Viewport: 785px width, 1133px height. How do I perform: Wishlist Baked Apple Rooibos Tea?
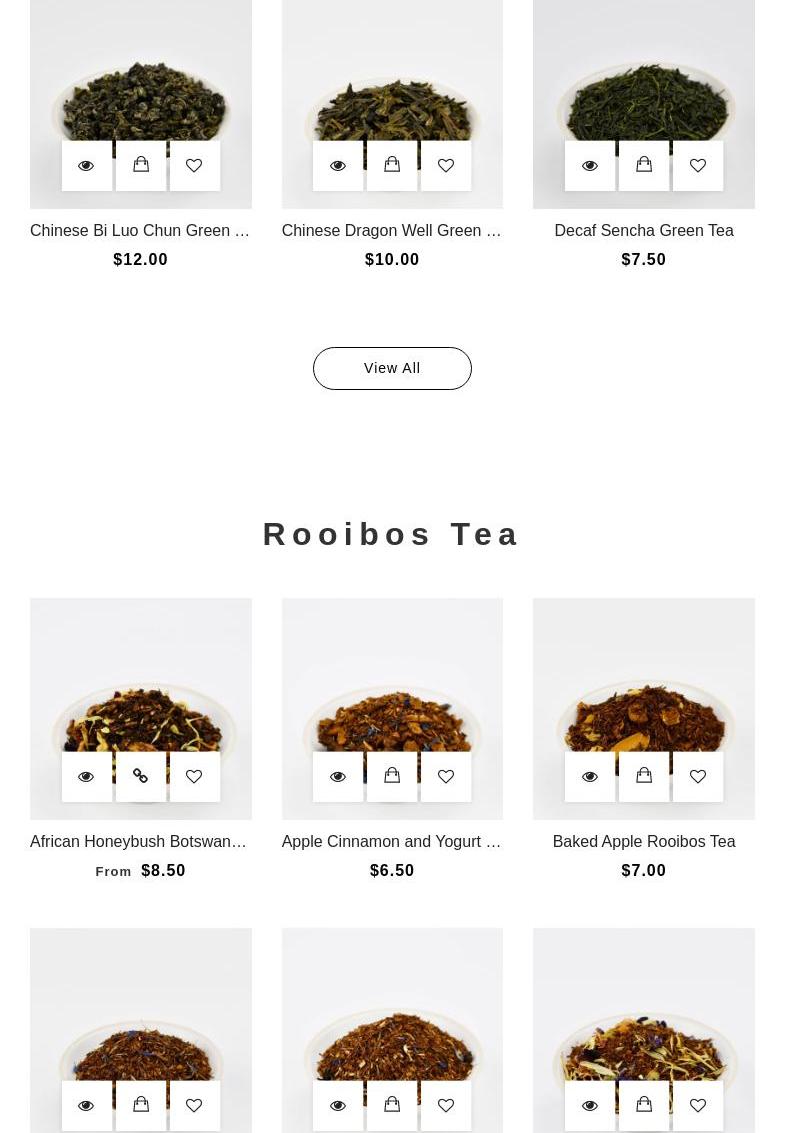click(x=698, y=776)
